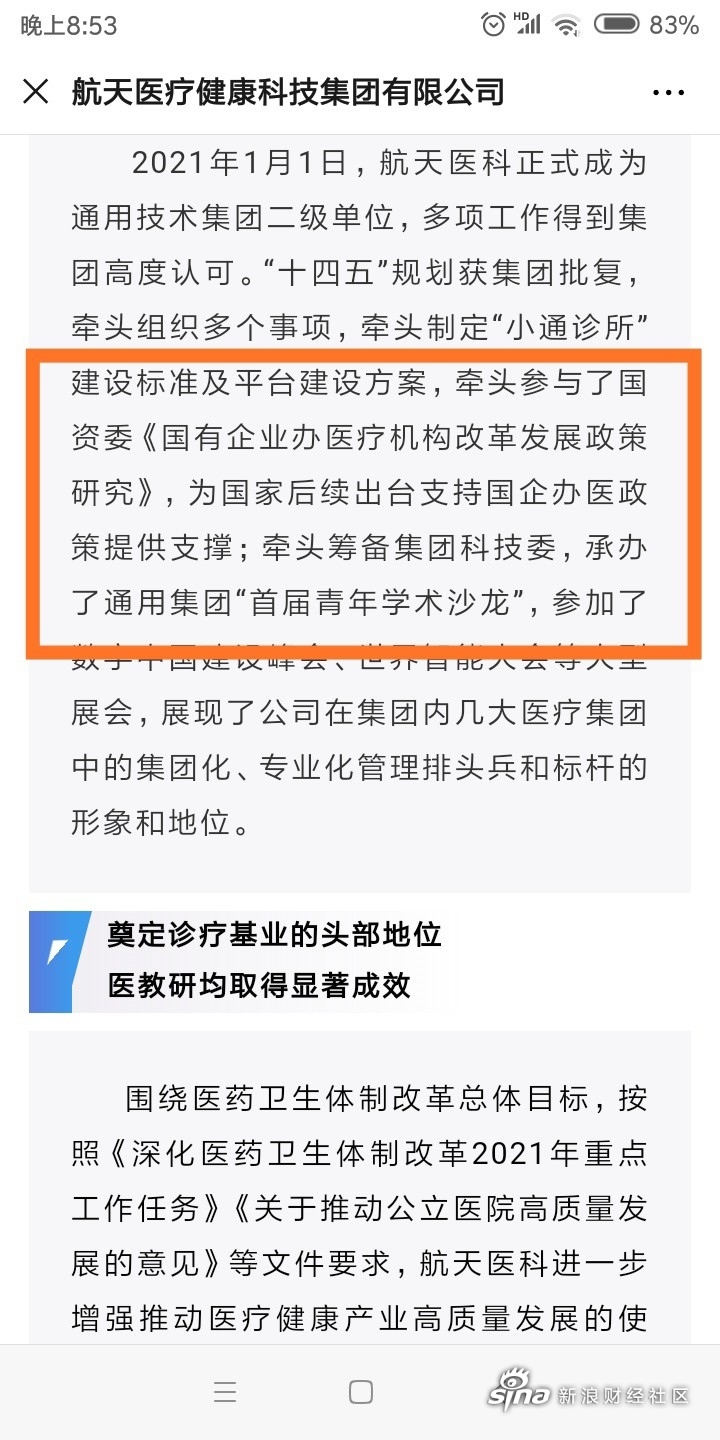
Task: Open the three-dot overflow menu
Action: [668, 93]
